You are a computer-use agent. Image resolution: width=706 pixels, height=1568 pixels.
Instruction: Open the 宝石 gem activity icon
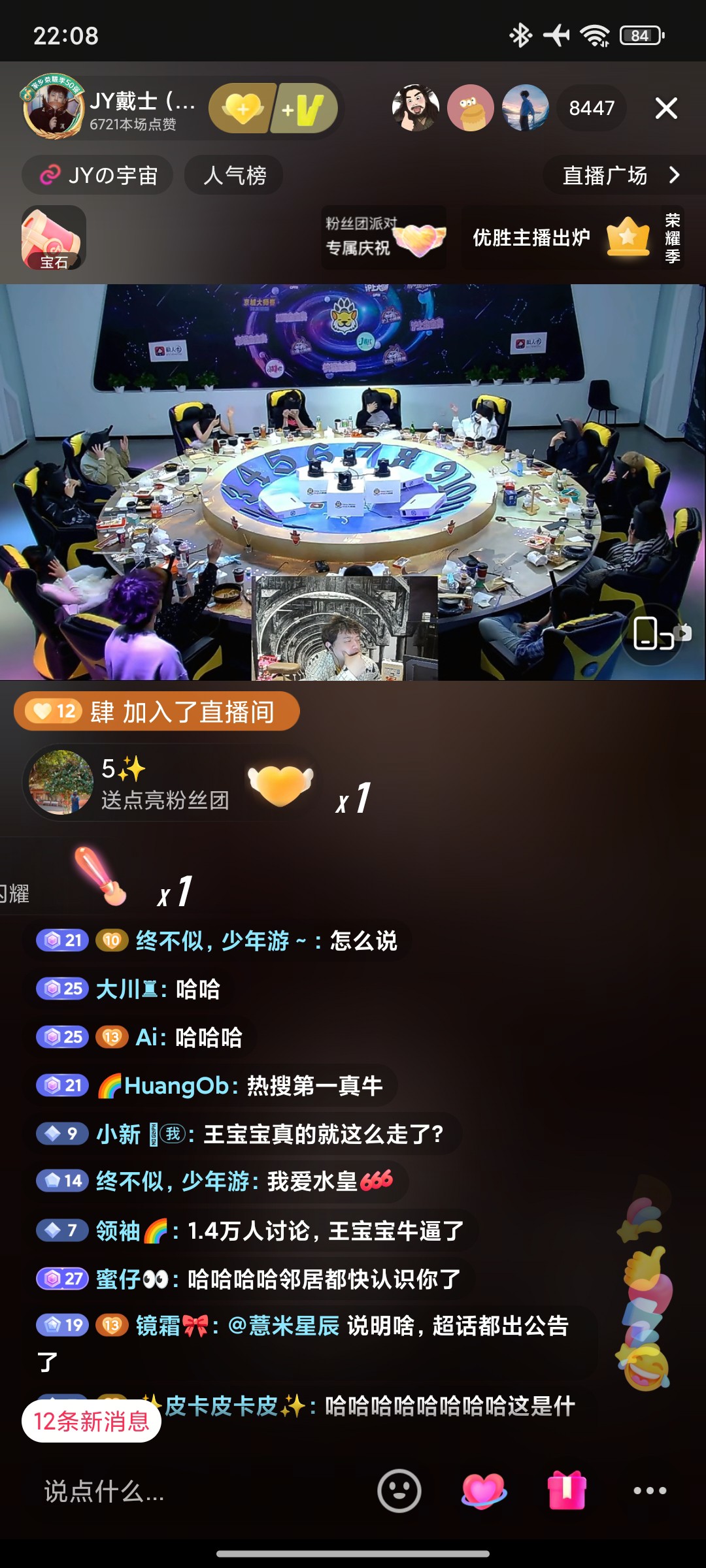54,238
